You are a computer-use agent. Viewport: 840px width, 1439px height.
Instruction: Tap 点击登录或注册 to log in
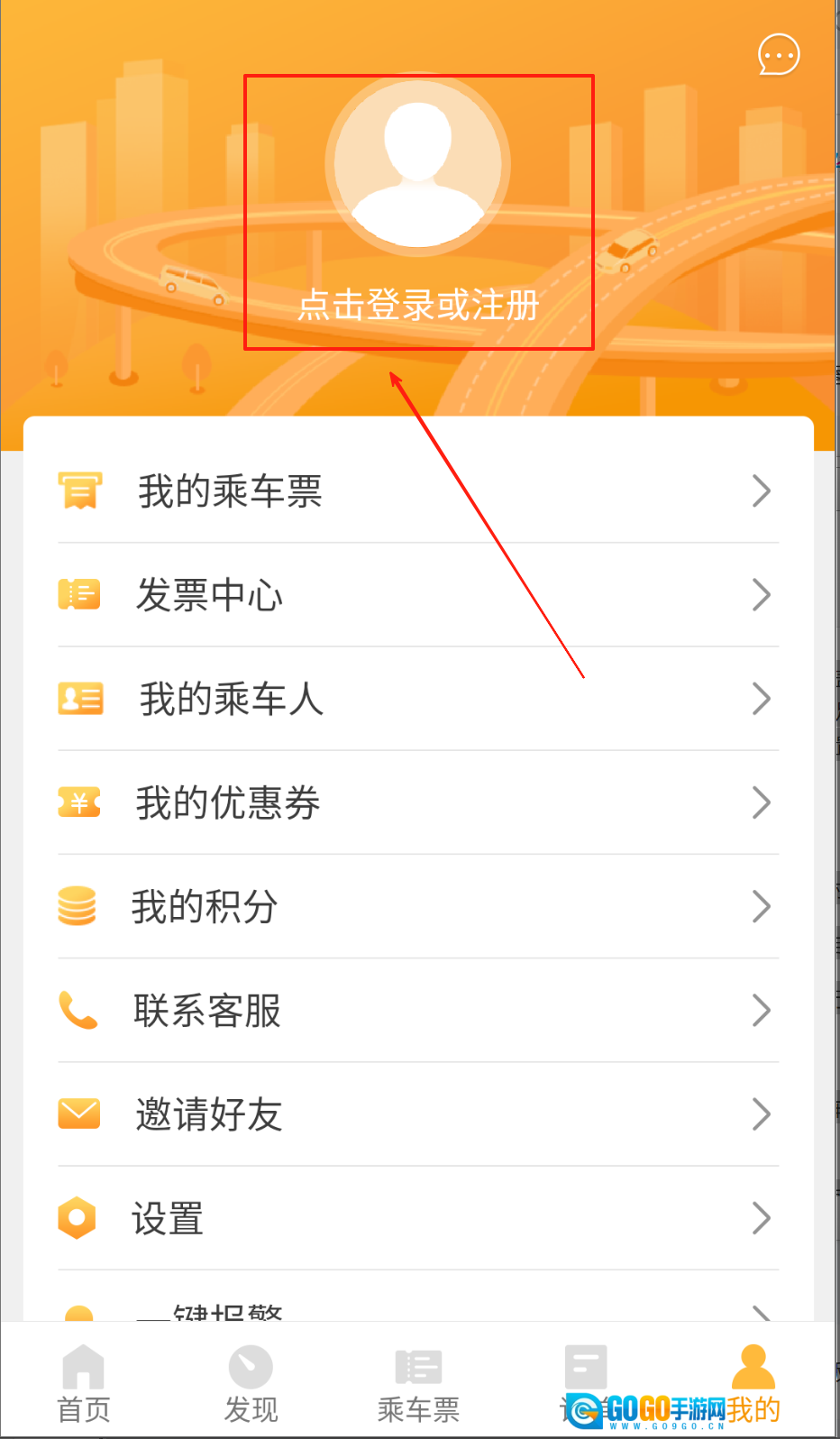tap(418, 305)
